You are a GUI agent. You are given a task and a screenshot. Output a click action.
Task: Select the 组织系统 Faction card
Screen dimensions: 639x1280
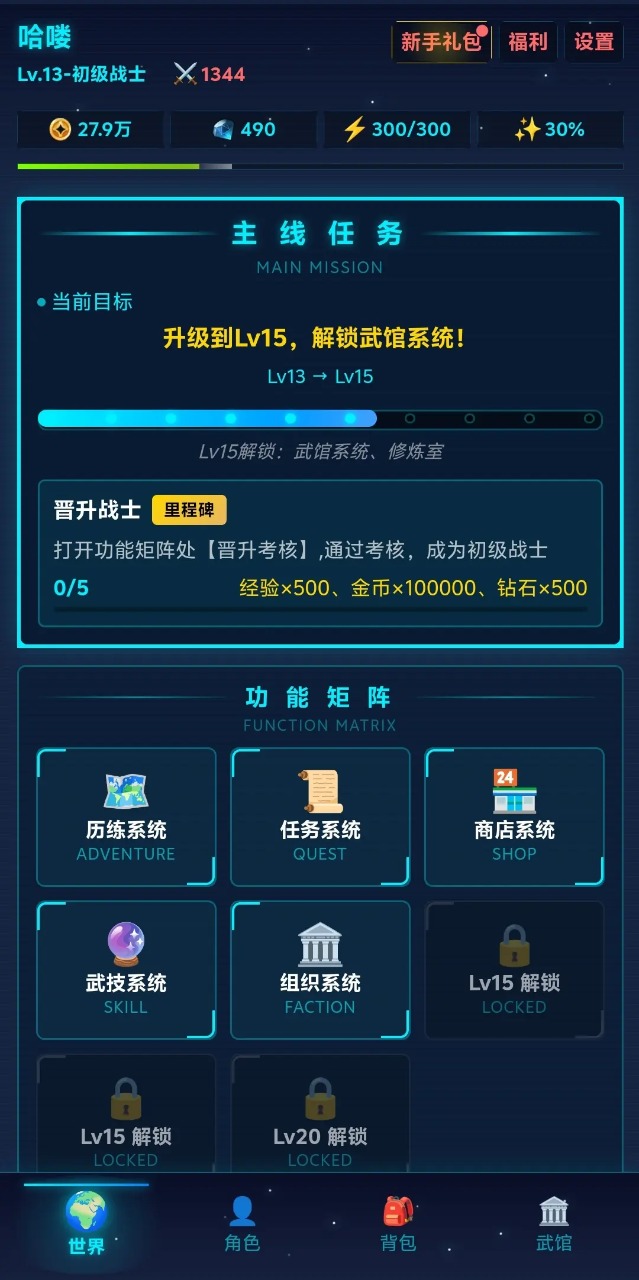point(320,970)
